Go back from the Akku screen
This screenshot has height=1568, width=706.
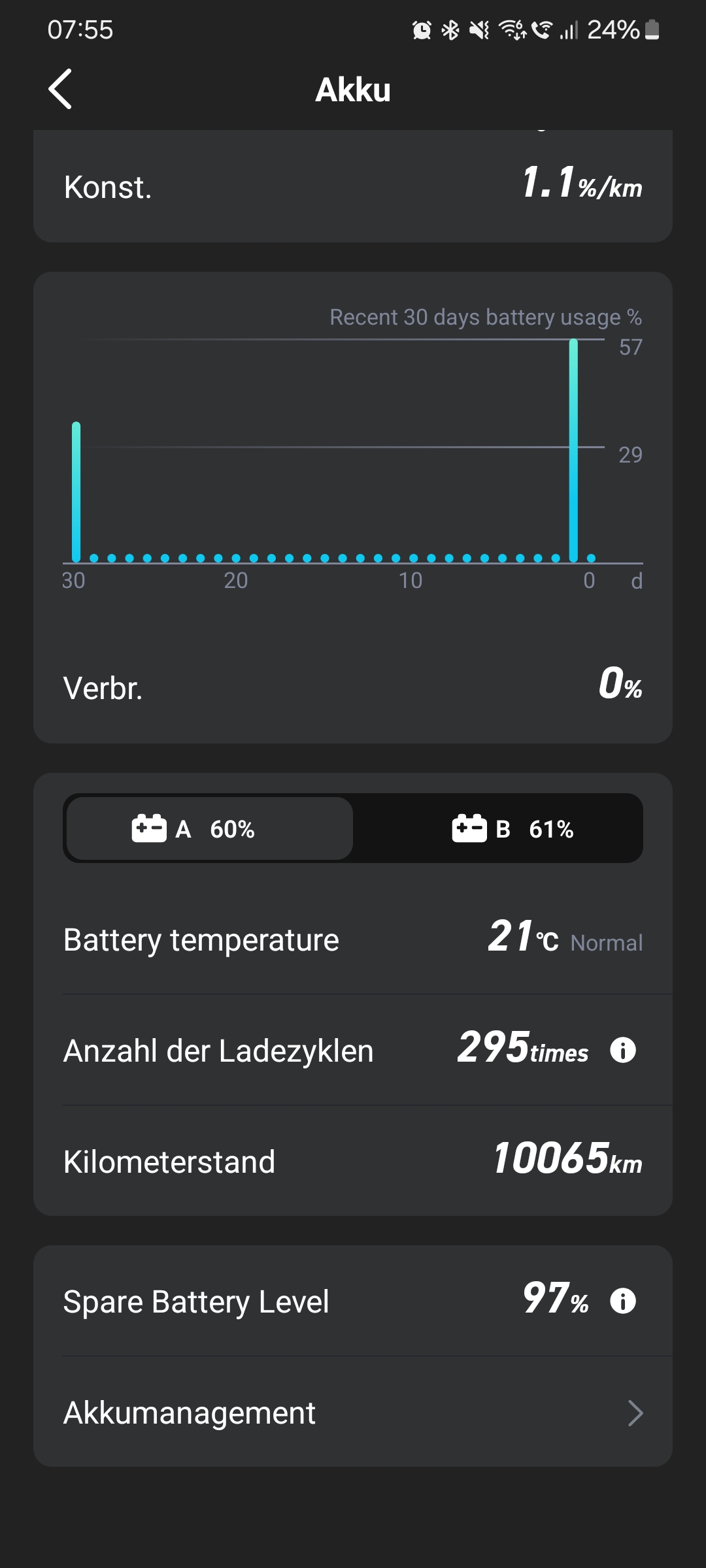click(x=60, y=90)
